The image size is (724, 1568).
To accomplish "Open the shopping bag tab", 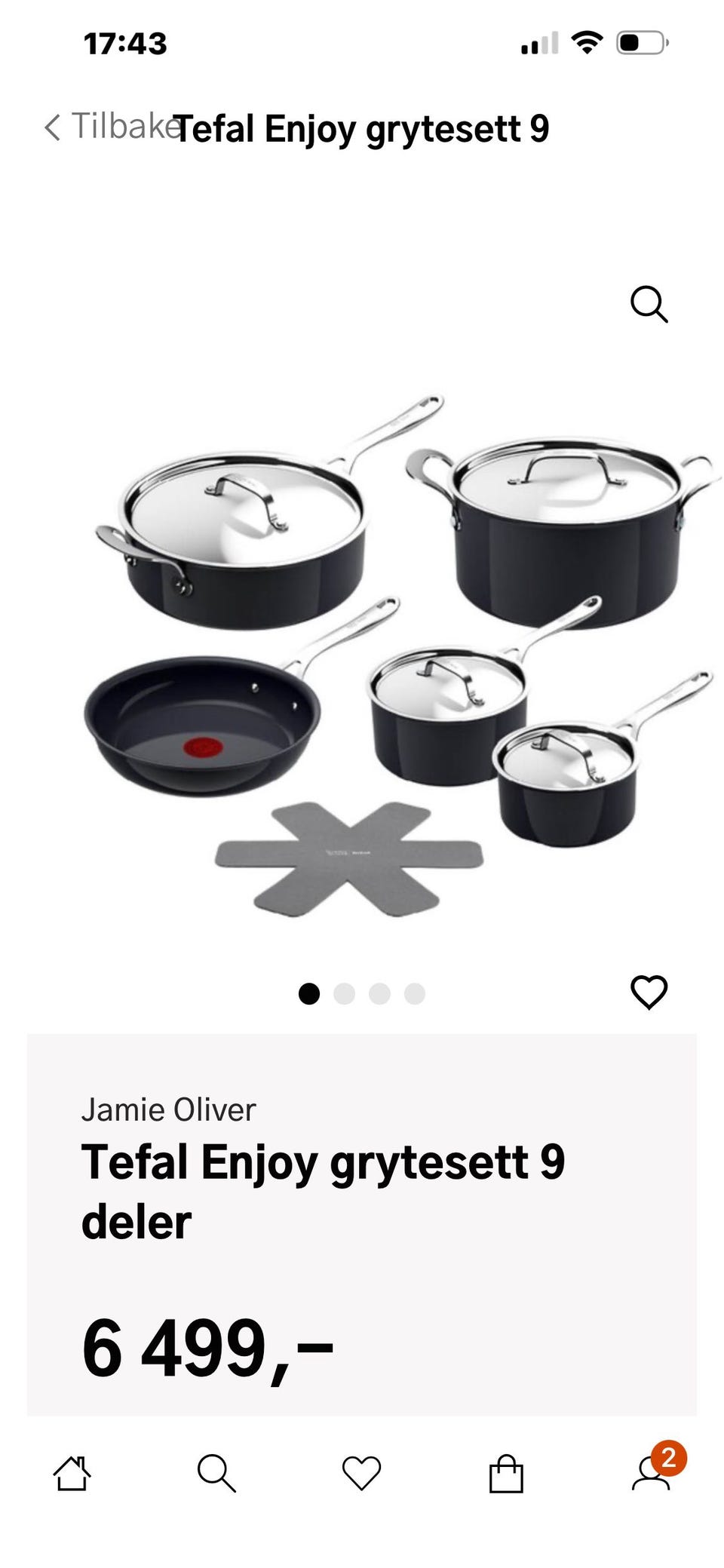I will pos(506,1473).
